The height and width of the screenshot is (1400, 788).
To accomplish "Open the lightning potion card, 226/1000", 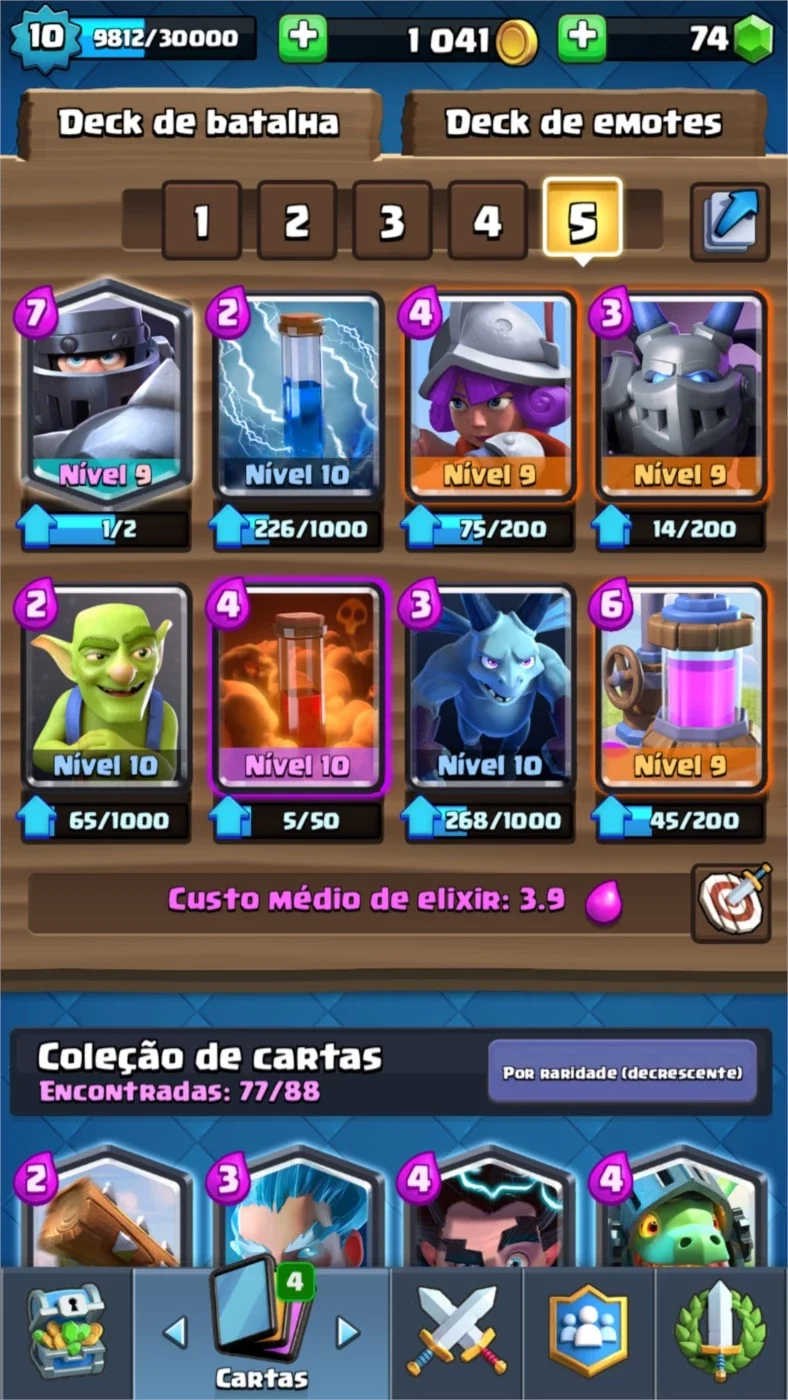I will 297,396.
